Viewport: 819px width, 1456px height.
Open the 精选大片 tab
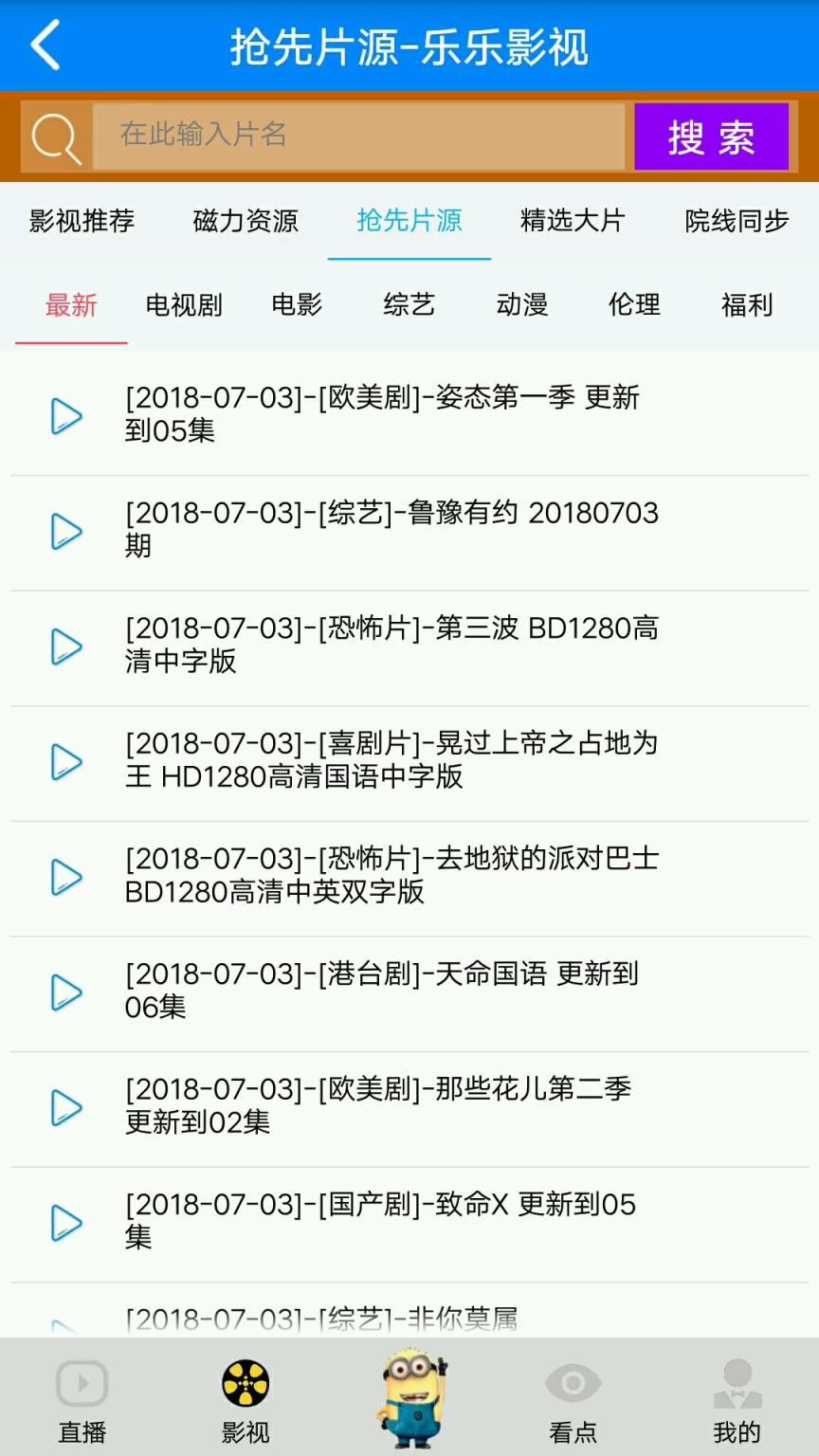coord(571,222)
